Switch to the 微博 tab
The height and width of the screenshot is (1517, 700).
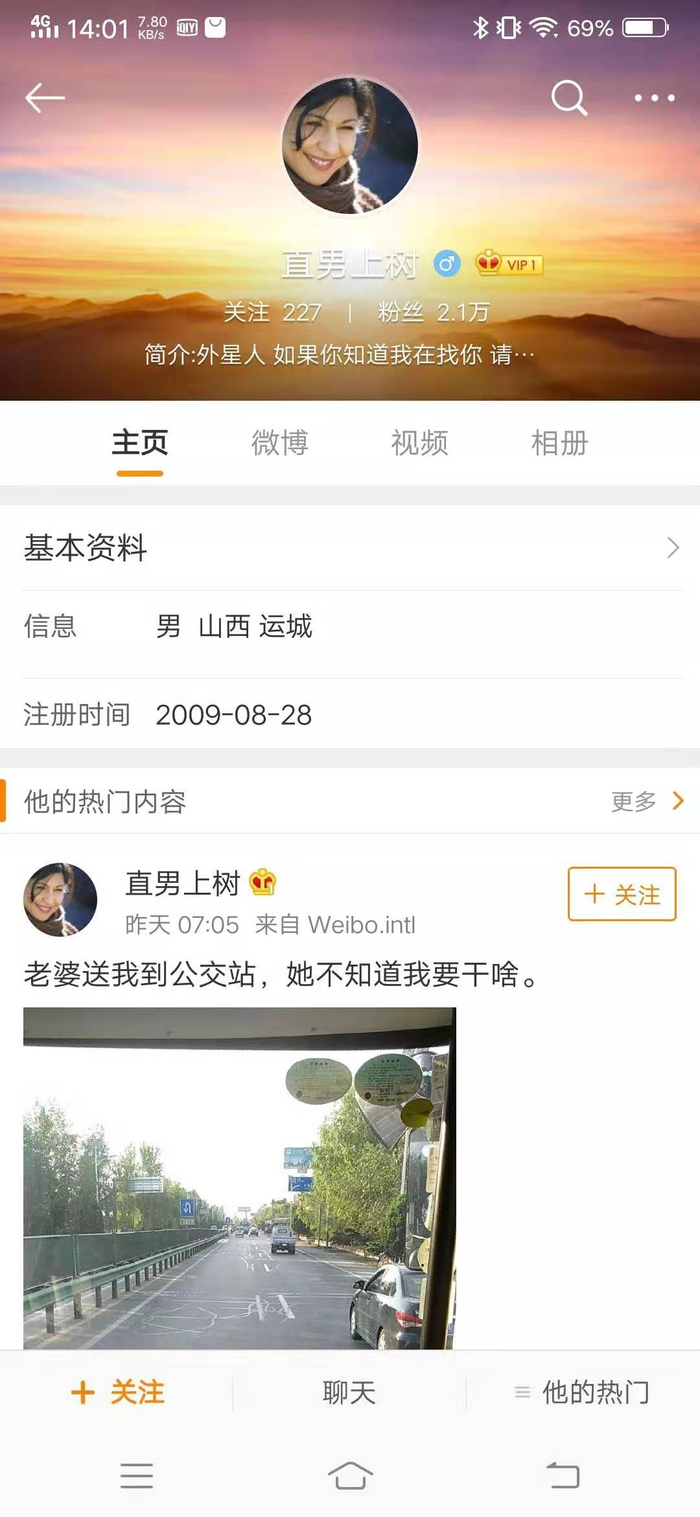coord(279,443)
